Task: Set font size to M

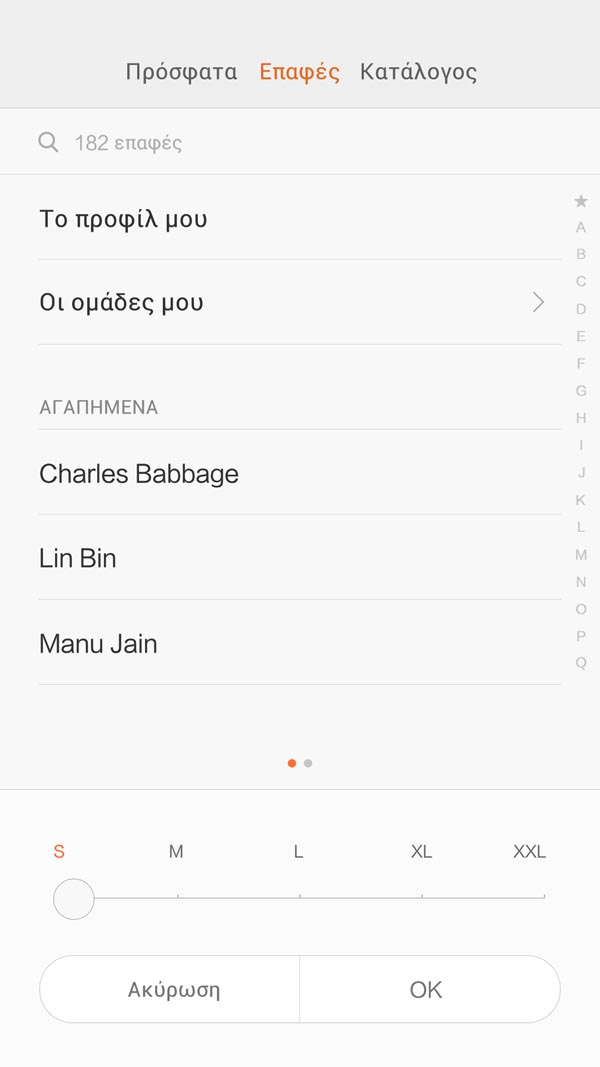Action: point(177,851)
